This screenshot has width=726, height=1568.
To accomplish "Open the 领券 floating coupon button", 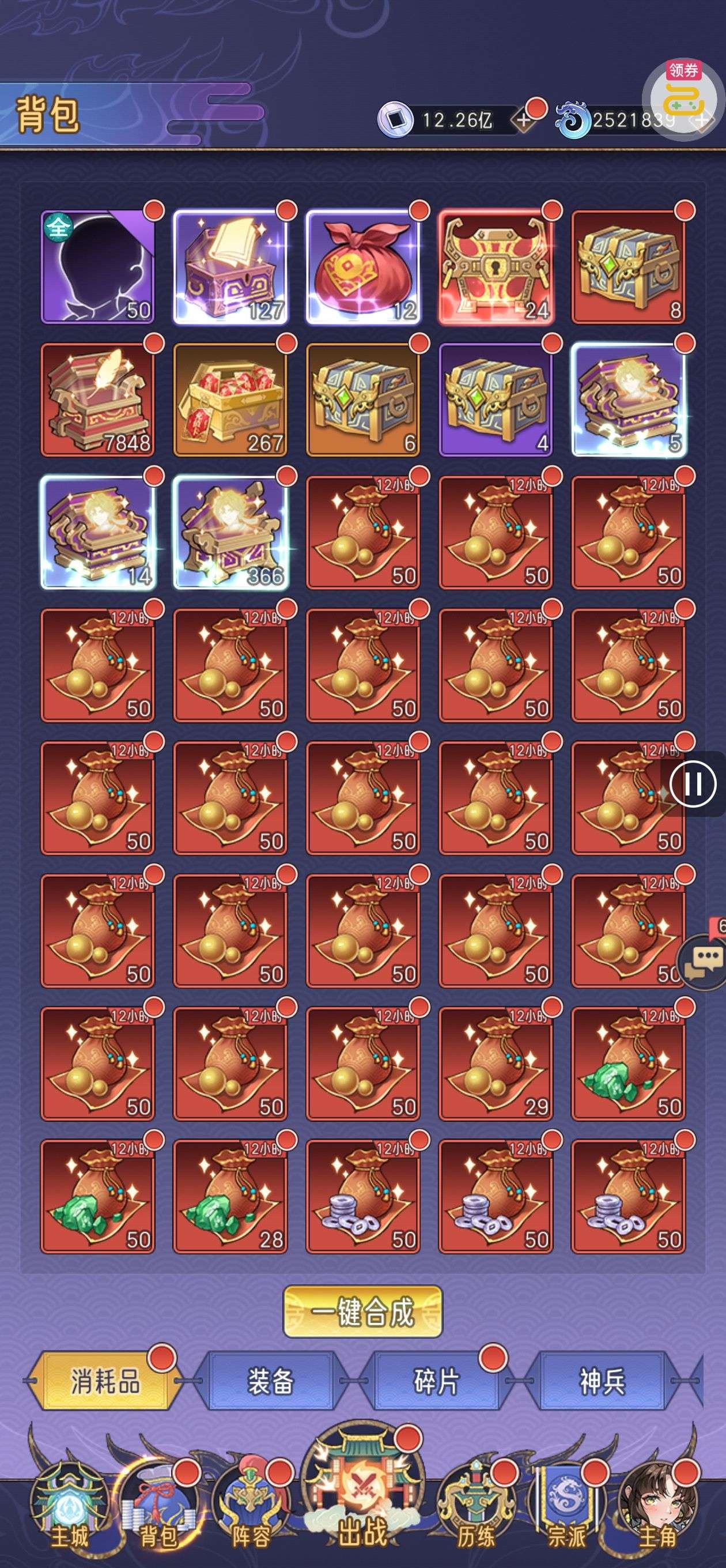I will tap(682, 97).
